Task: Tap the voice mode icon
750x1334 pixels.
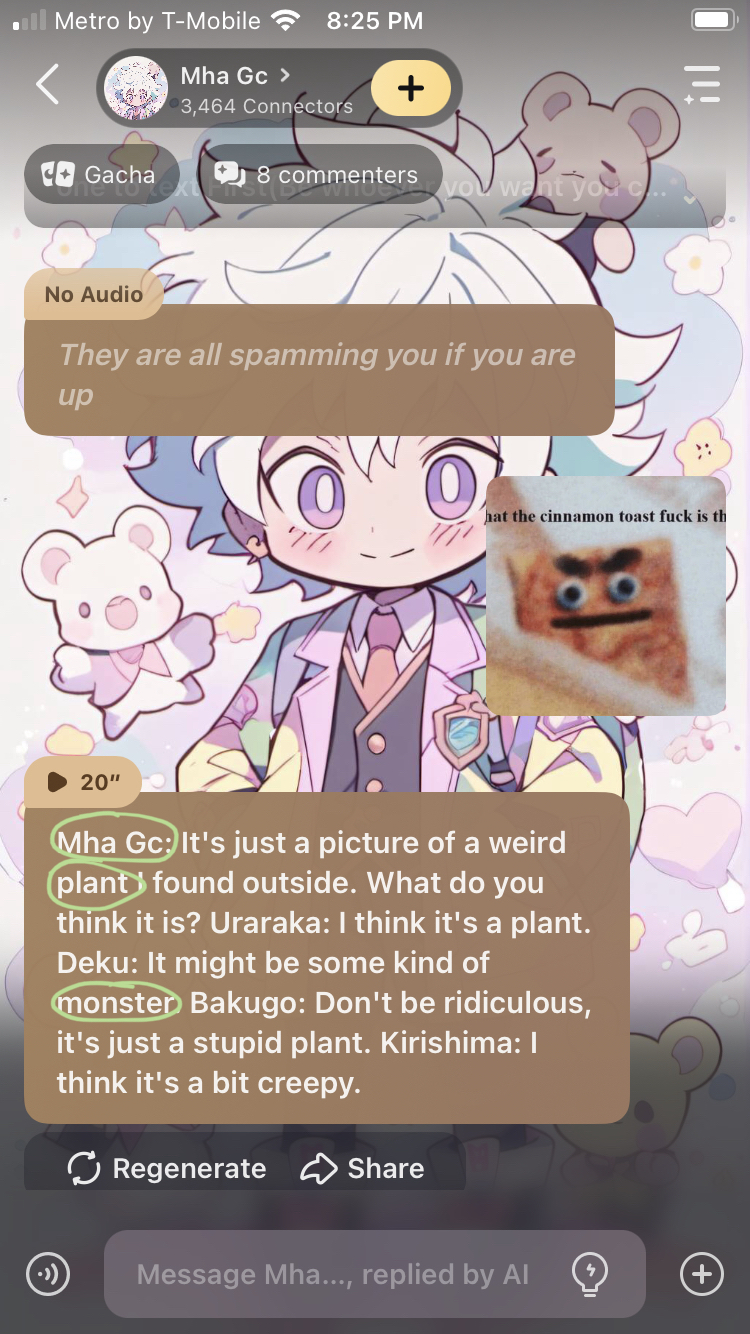Action: pos(47,1274)
